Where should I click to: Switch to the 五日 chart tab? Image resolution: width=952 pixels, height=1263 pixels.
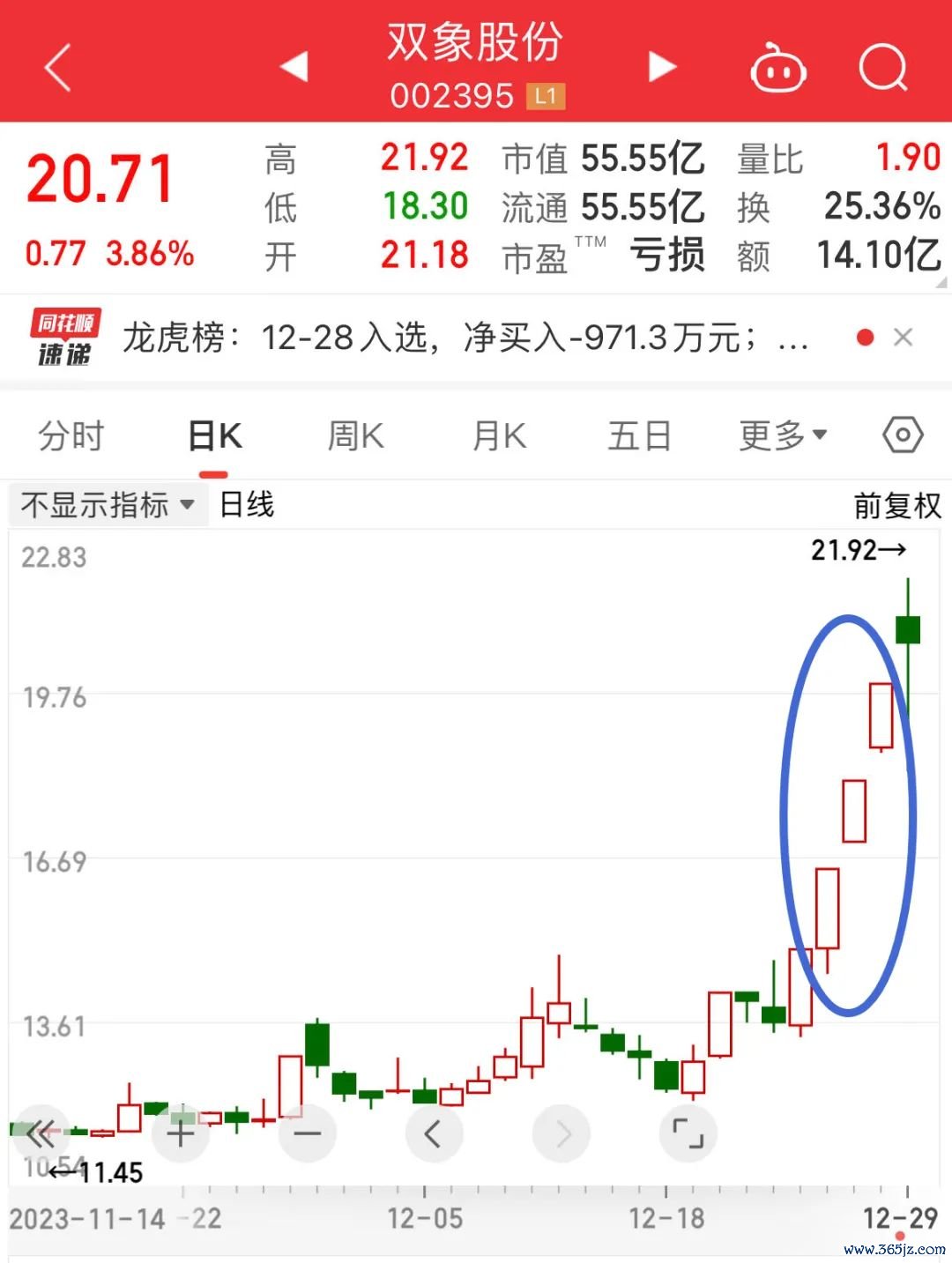pyautogui.click(x=639, y=435)
